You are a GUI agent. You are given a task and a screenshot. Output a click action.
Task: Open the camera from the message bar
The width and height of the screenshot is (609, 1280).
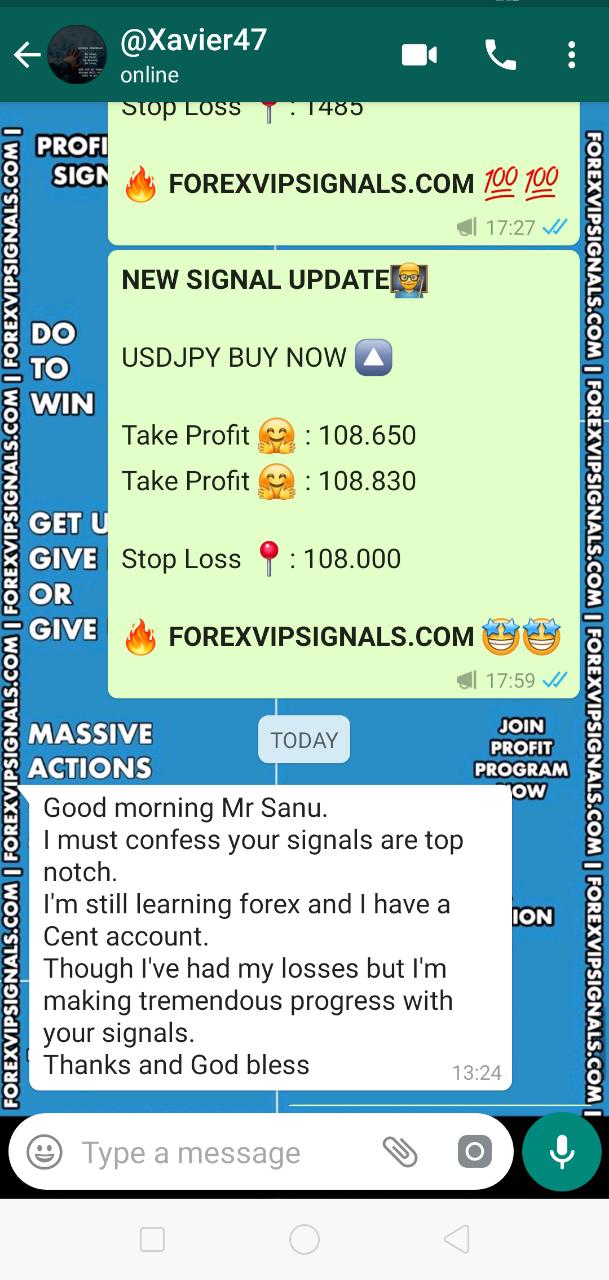tap(475, 1152)
